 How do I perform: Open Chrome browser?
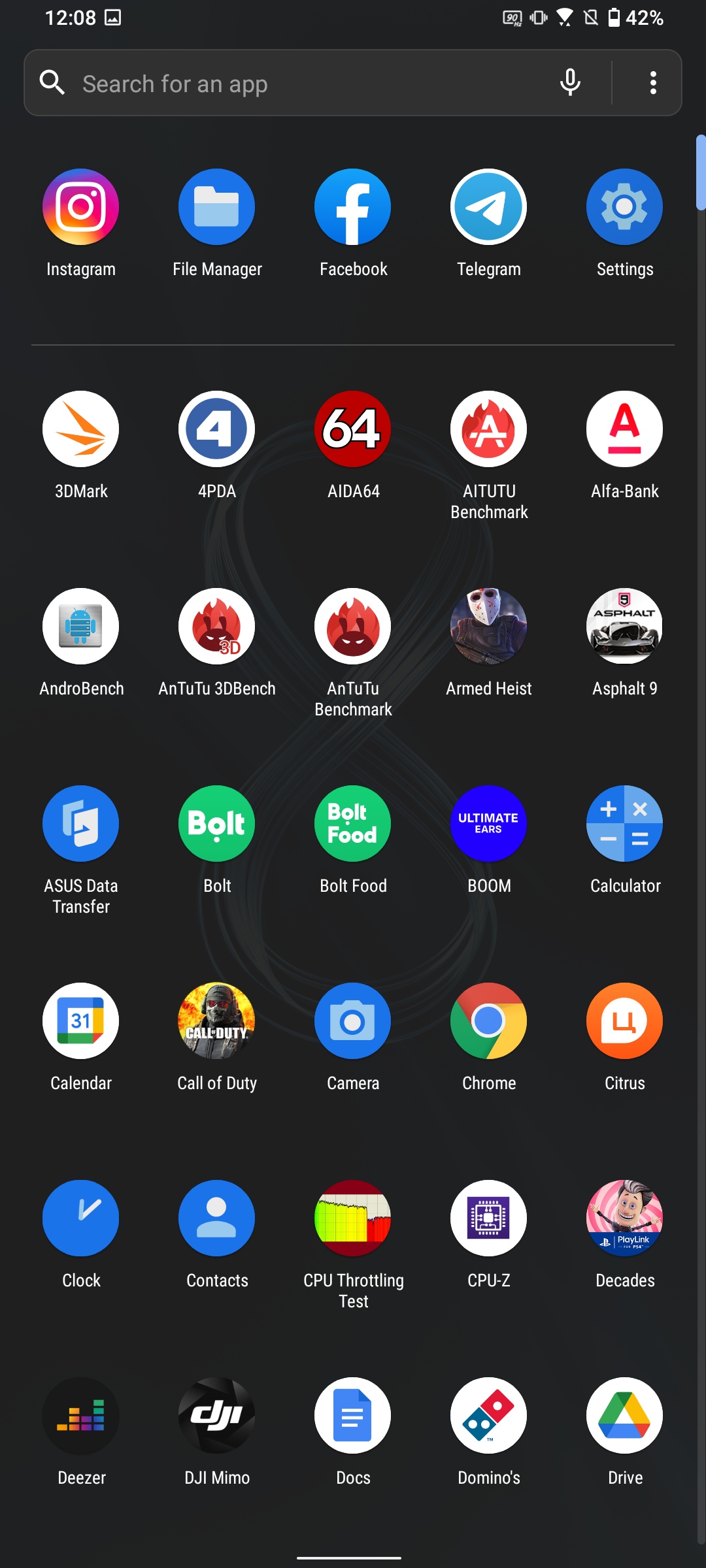click(x=489, y=1021)
